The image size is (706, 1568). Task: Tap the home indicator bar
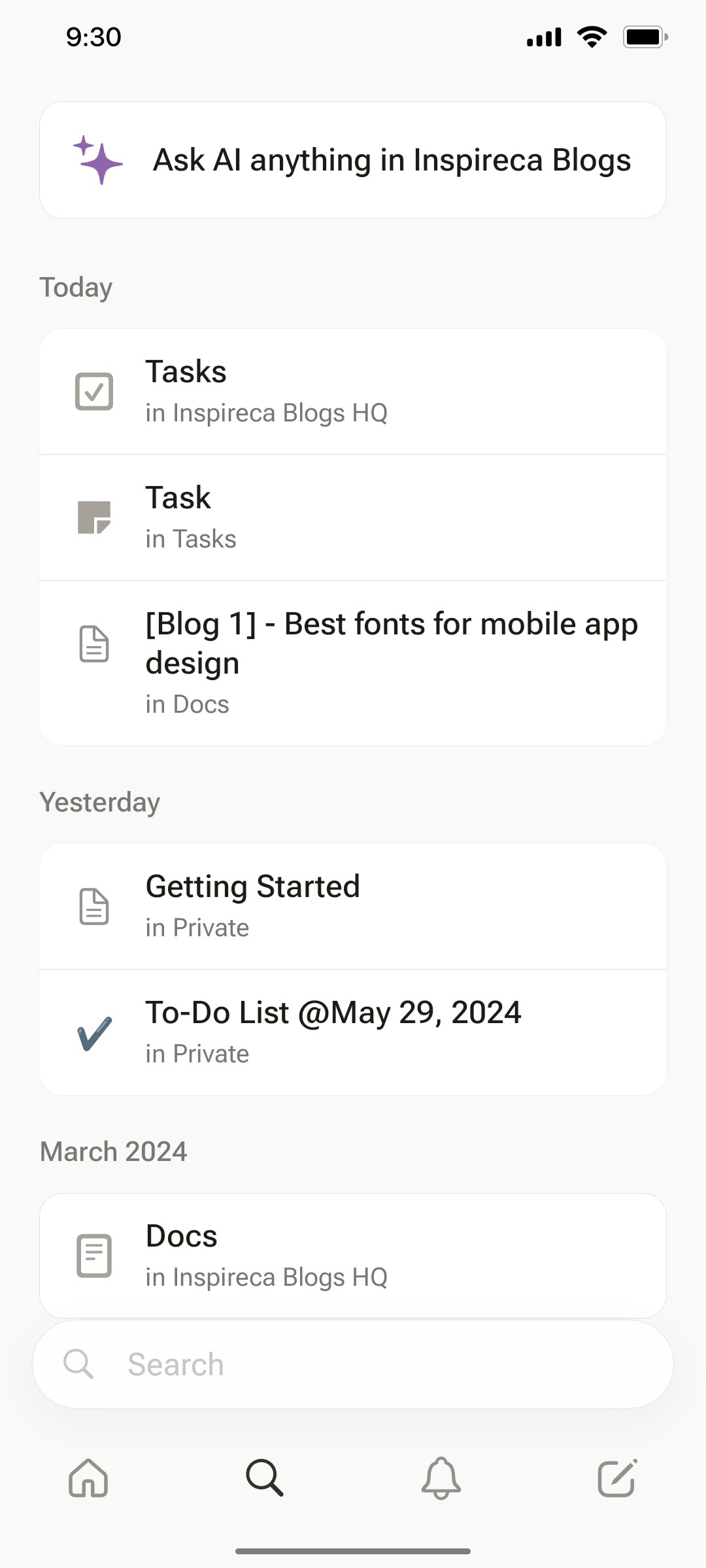[353, 1550]
